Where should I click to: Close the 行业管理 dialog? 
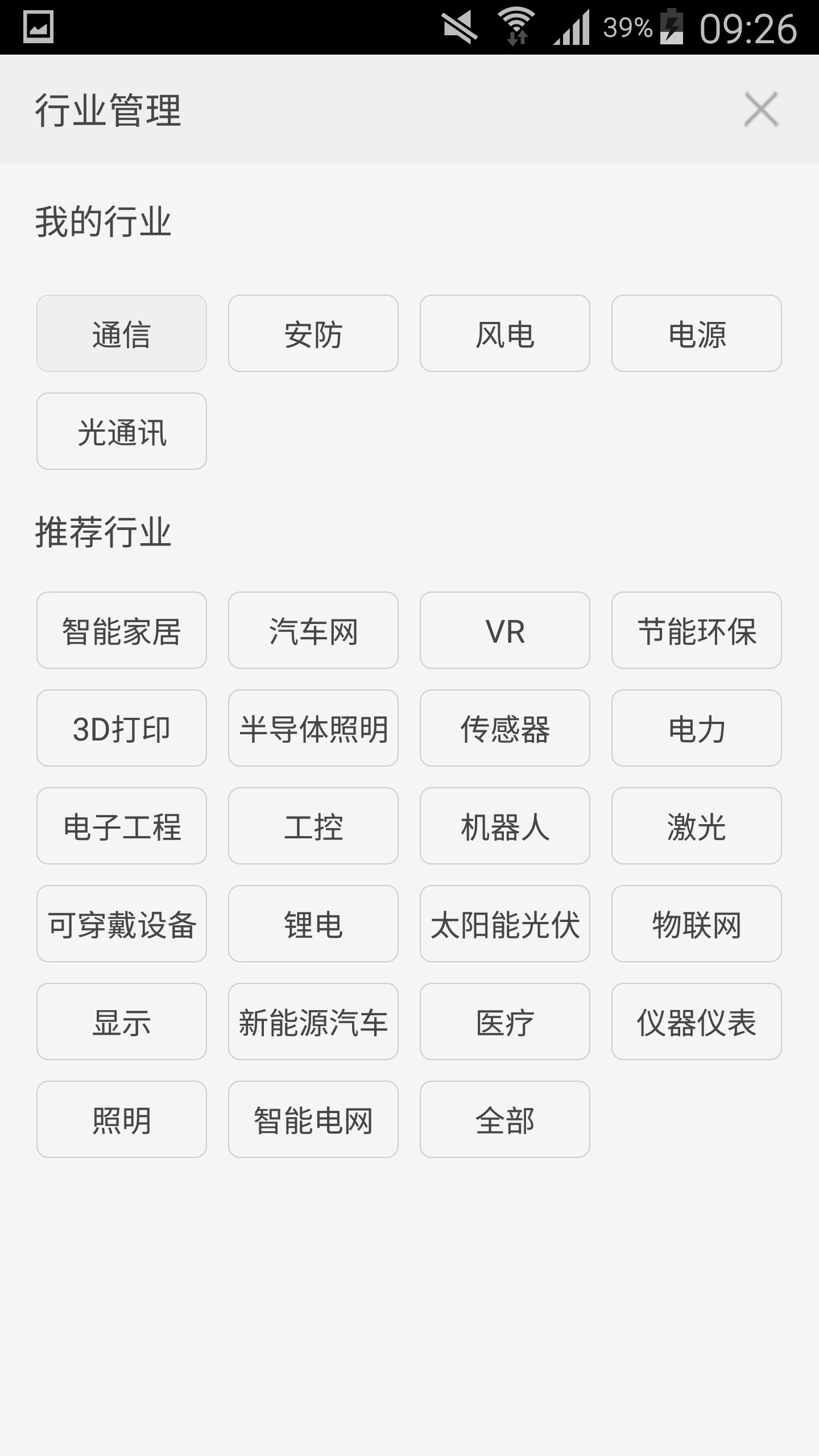pos(761,109)
